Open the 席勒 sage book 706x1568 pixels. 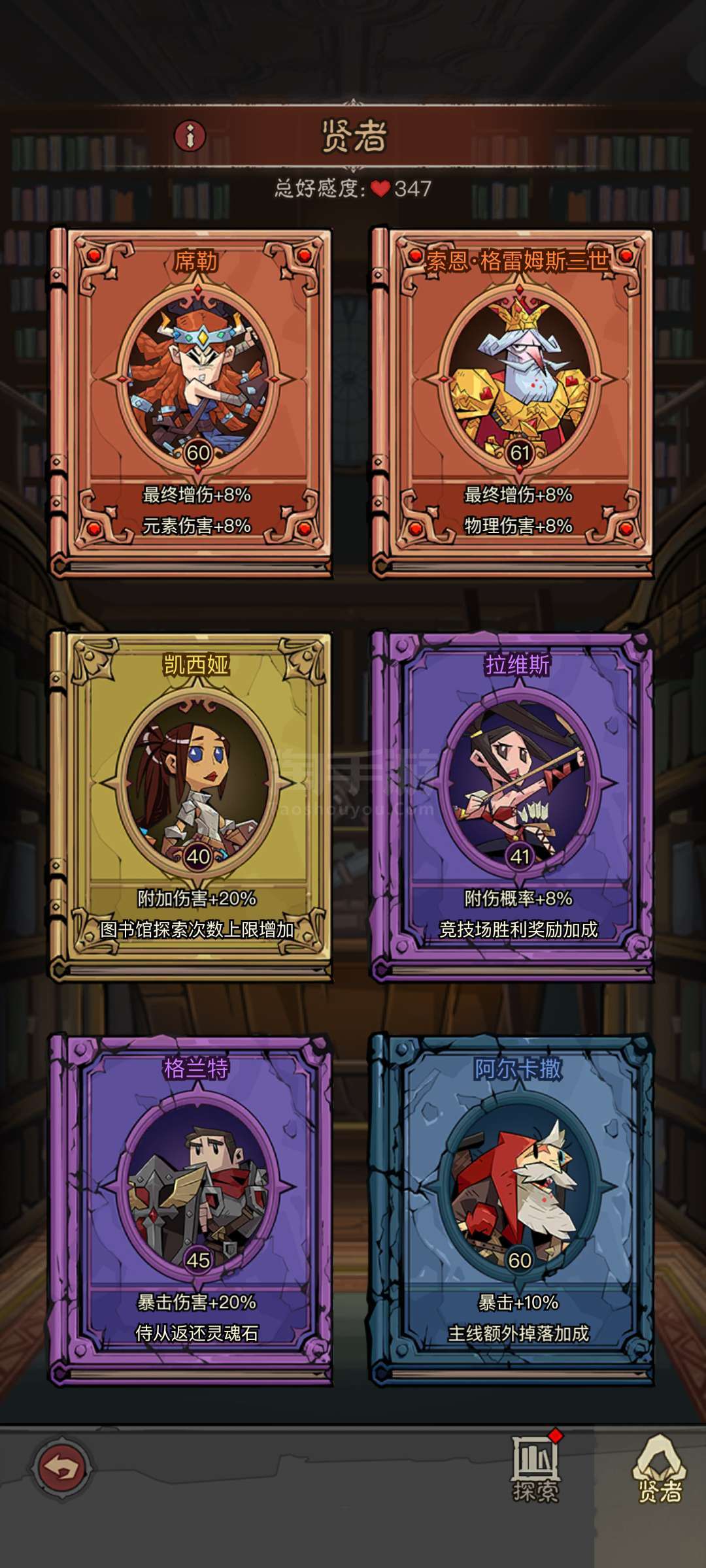tap(190, 402)
